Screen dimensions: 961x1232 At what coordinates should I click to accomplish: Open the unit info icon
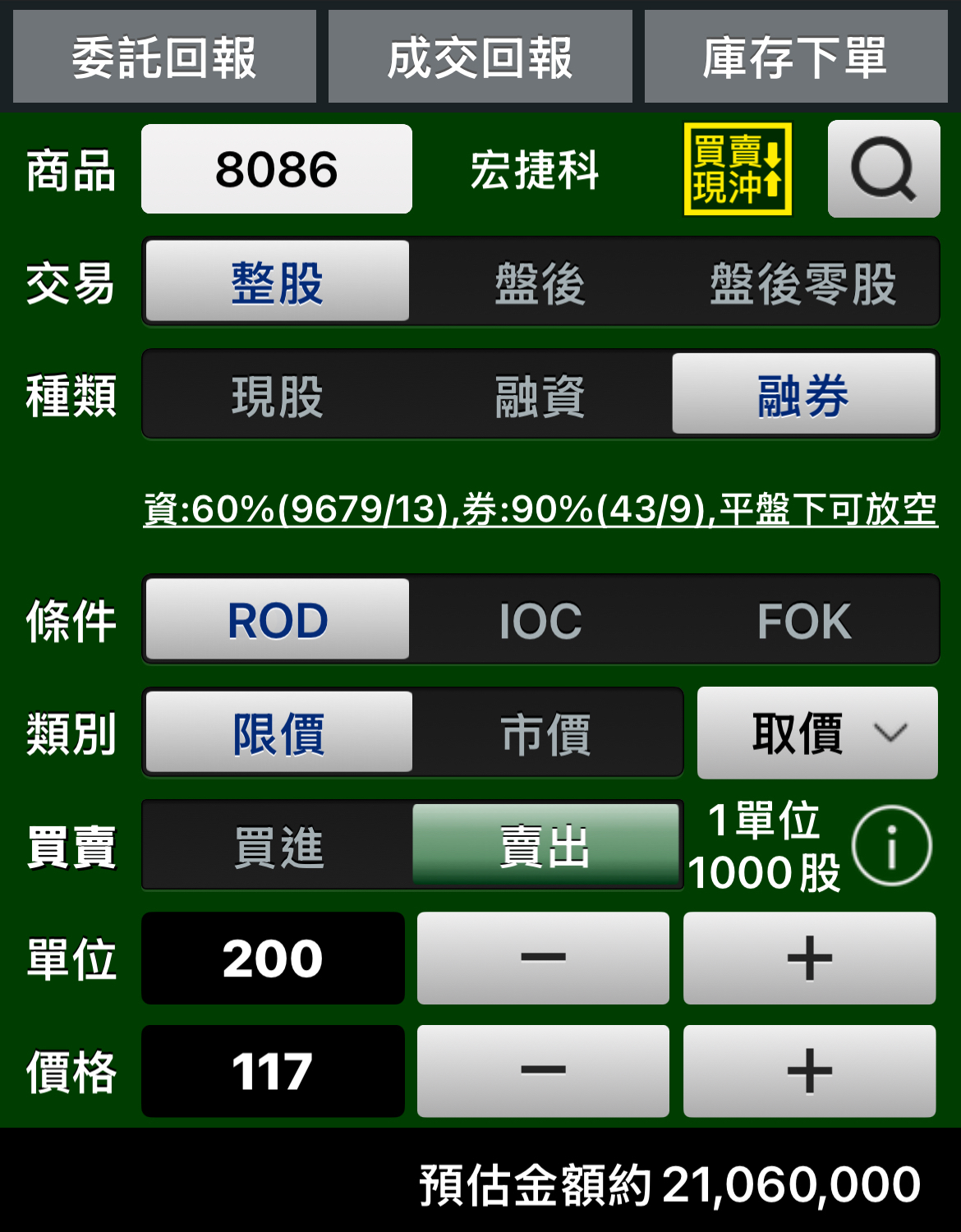coord(892,846)
